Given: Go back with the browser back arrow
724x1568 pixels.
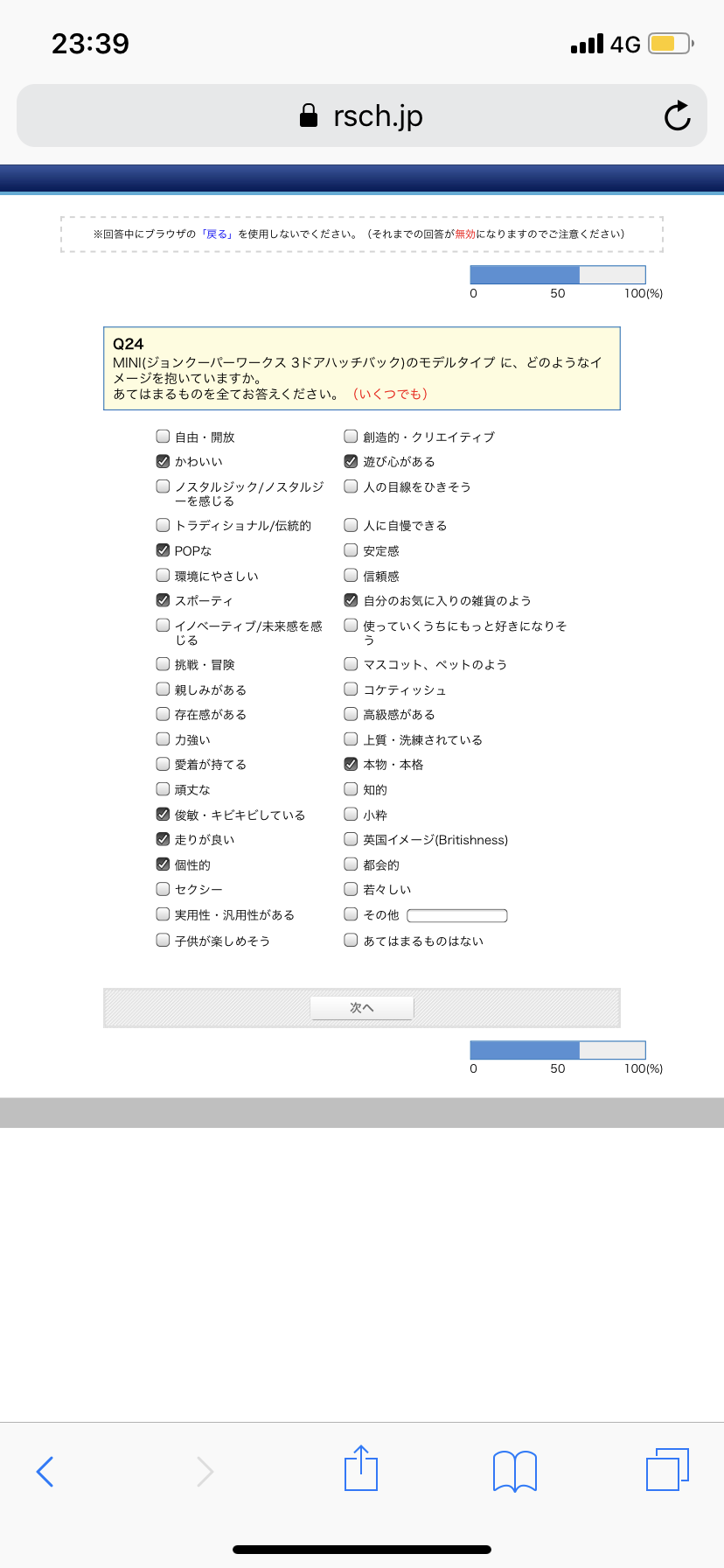Looking at the screenshot, I should coord(45,1471).
